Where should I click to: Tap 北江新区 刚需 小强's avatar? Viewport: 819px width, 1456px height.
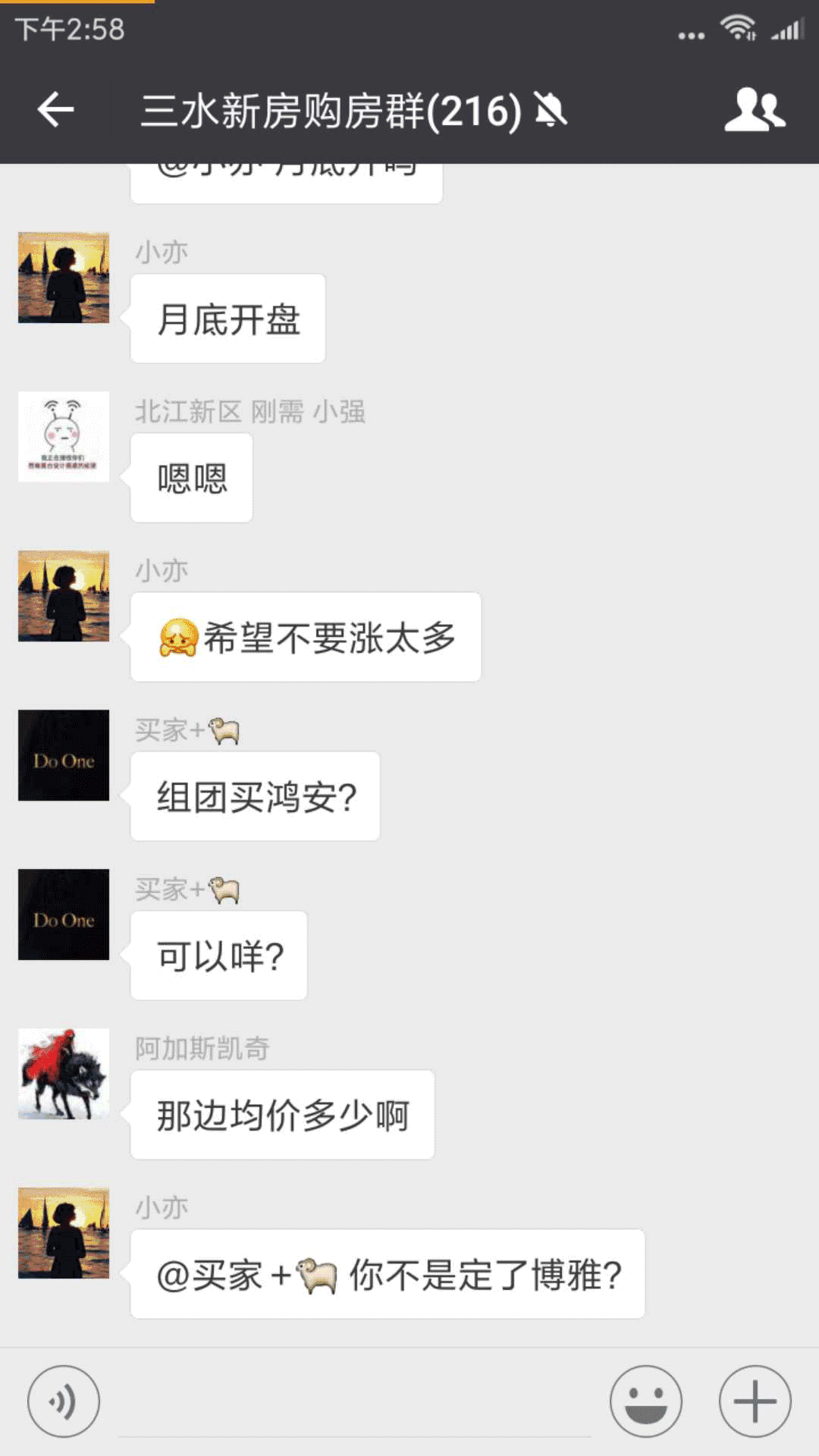point(64,436)
